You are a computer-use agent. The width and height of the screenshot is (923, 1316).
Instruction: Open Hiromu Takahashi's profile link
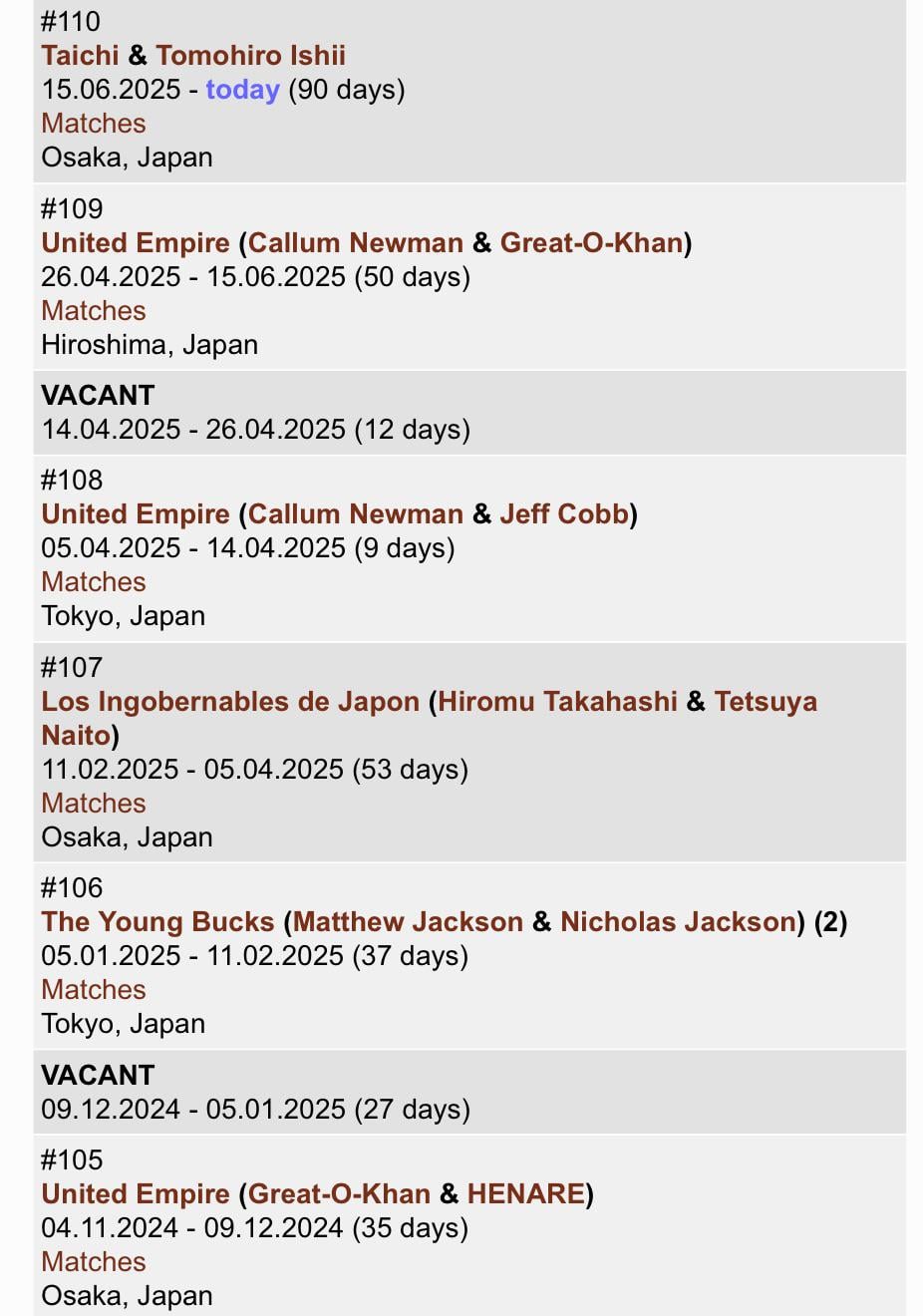coord(557,702)
